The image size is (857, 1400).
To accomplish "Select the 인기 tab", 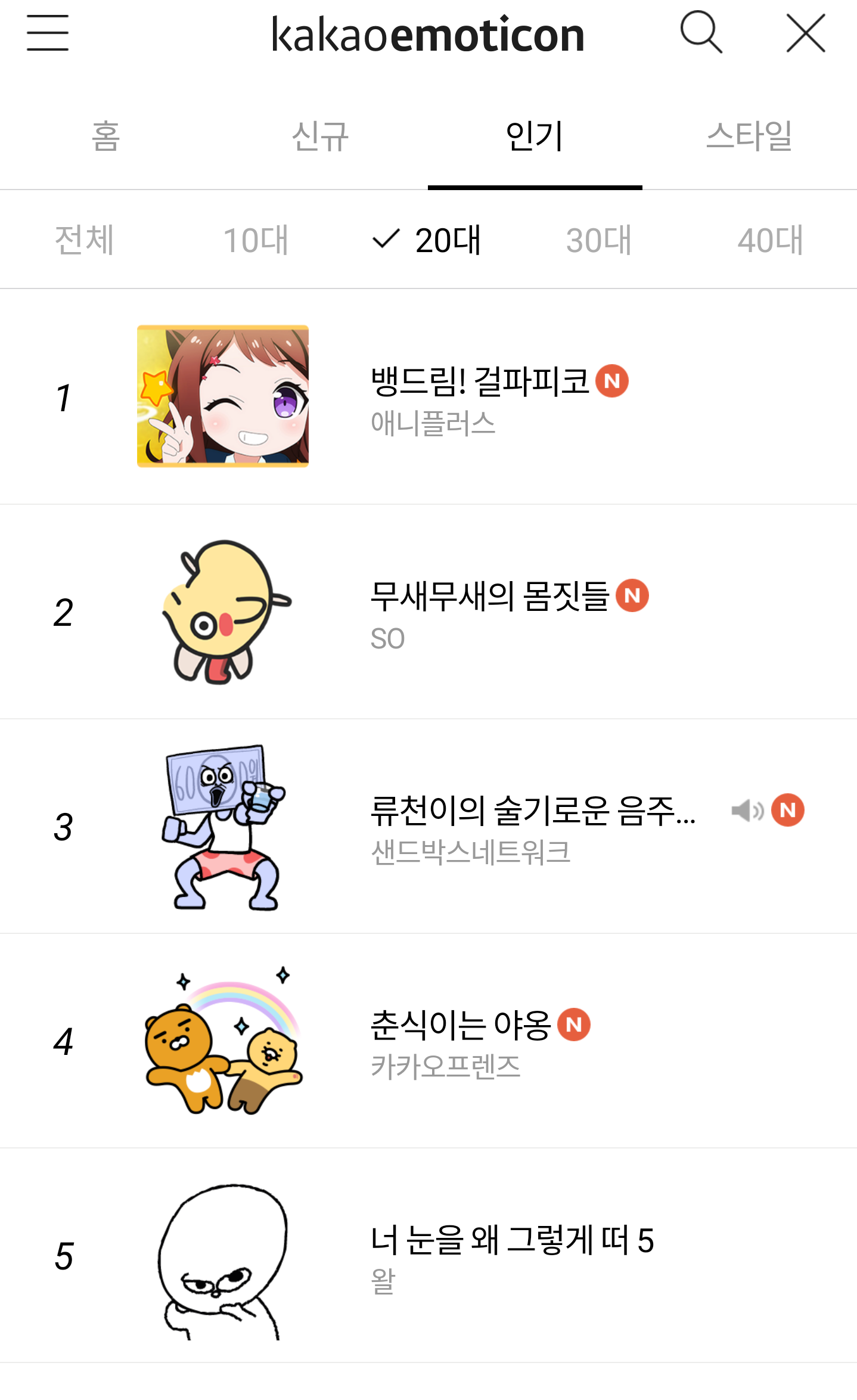I will click(x=535, y=136).
